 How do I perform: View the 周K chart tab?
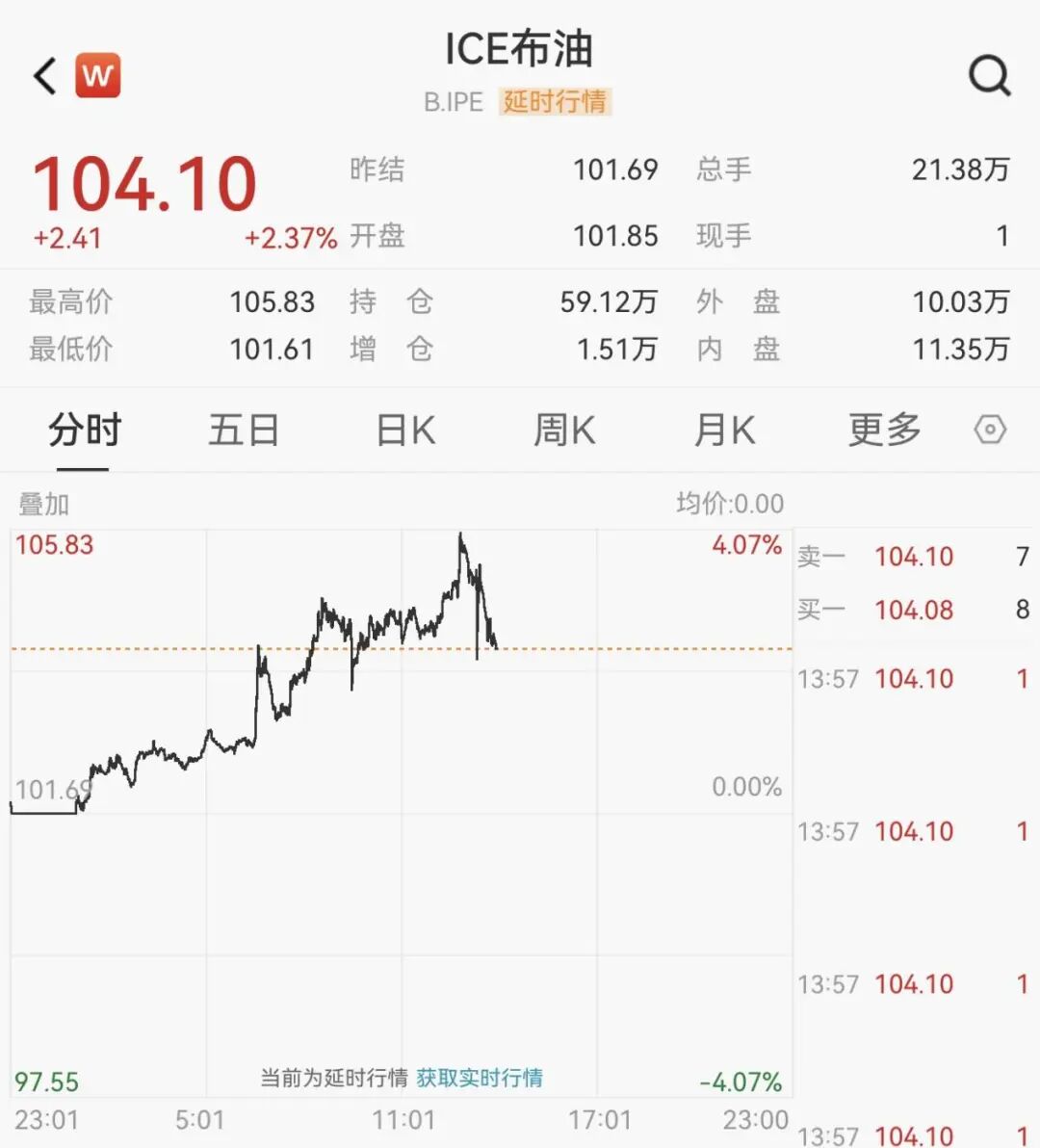565,430
